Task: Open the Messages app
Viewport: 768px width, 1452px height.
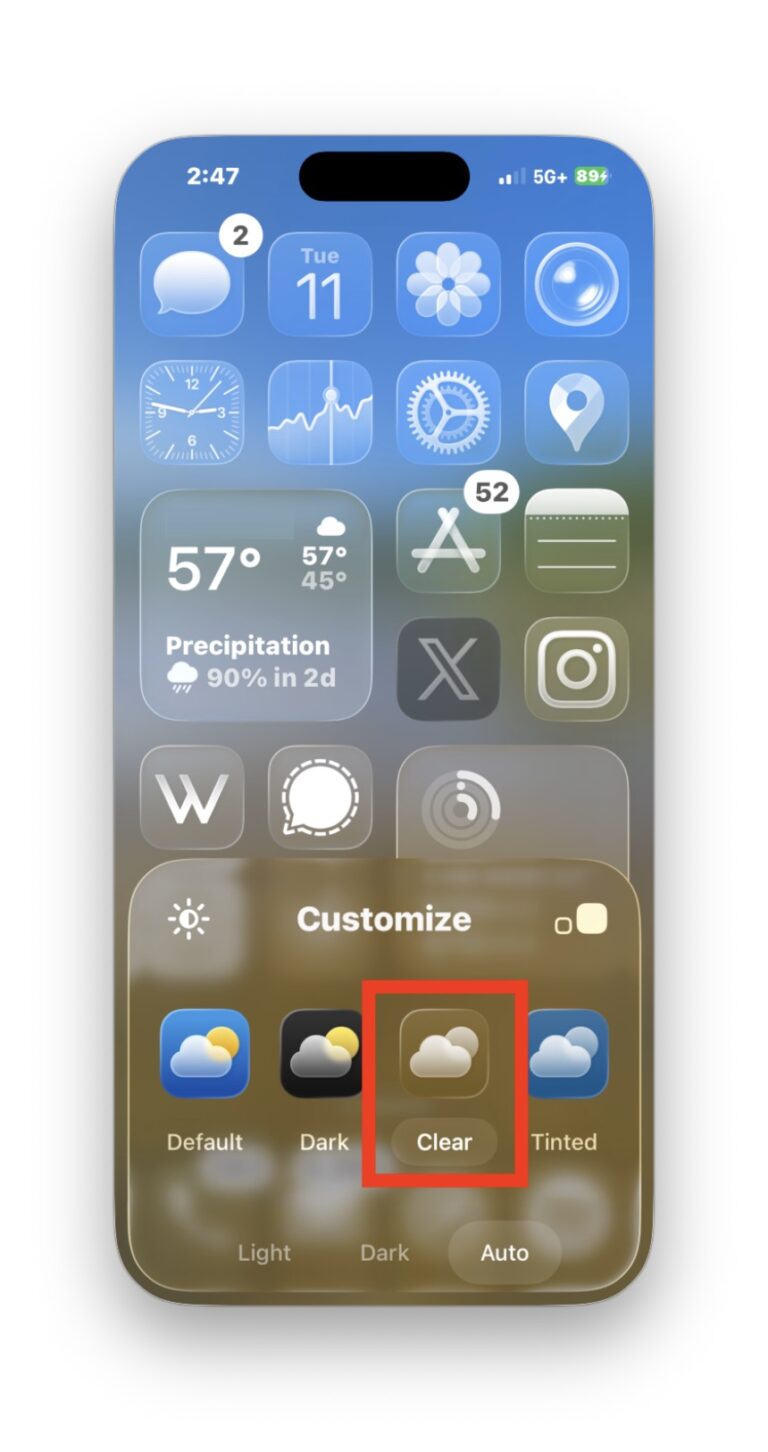Action: pyautogui.click(x=192, y=284)
